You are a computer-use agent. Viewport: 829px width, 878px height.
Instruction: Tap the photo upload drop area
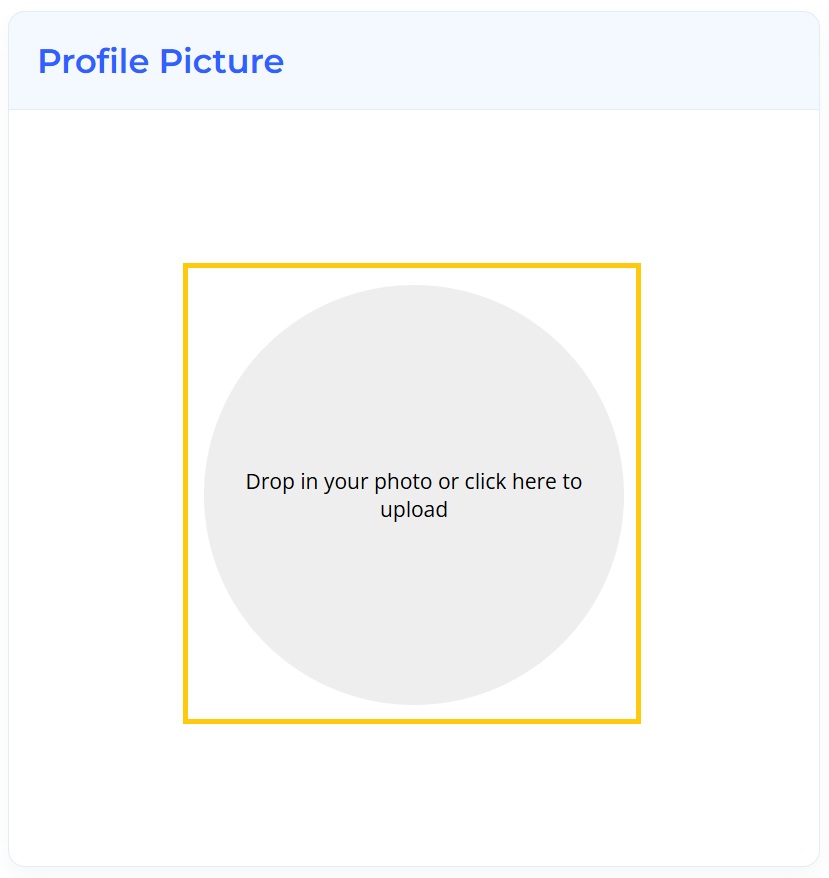(x=413, y=494)
